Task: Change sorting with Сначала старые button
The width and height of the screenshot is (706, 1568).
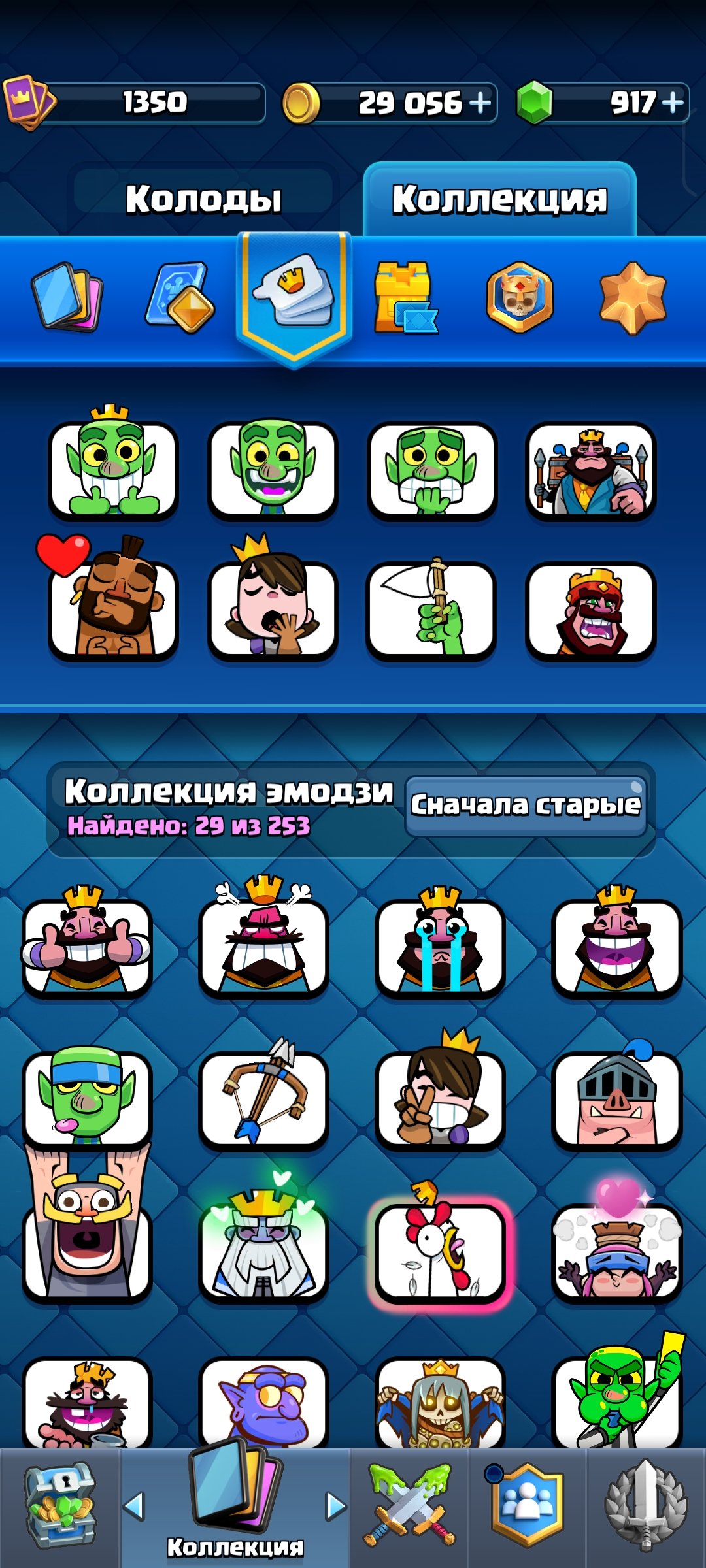Action: tap(526, 806)
